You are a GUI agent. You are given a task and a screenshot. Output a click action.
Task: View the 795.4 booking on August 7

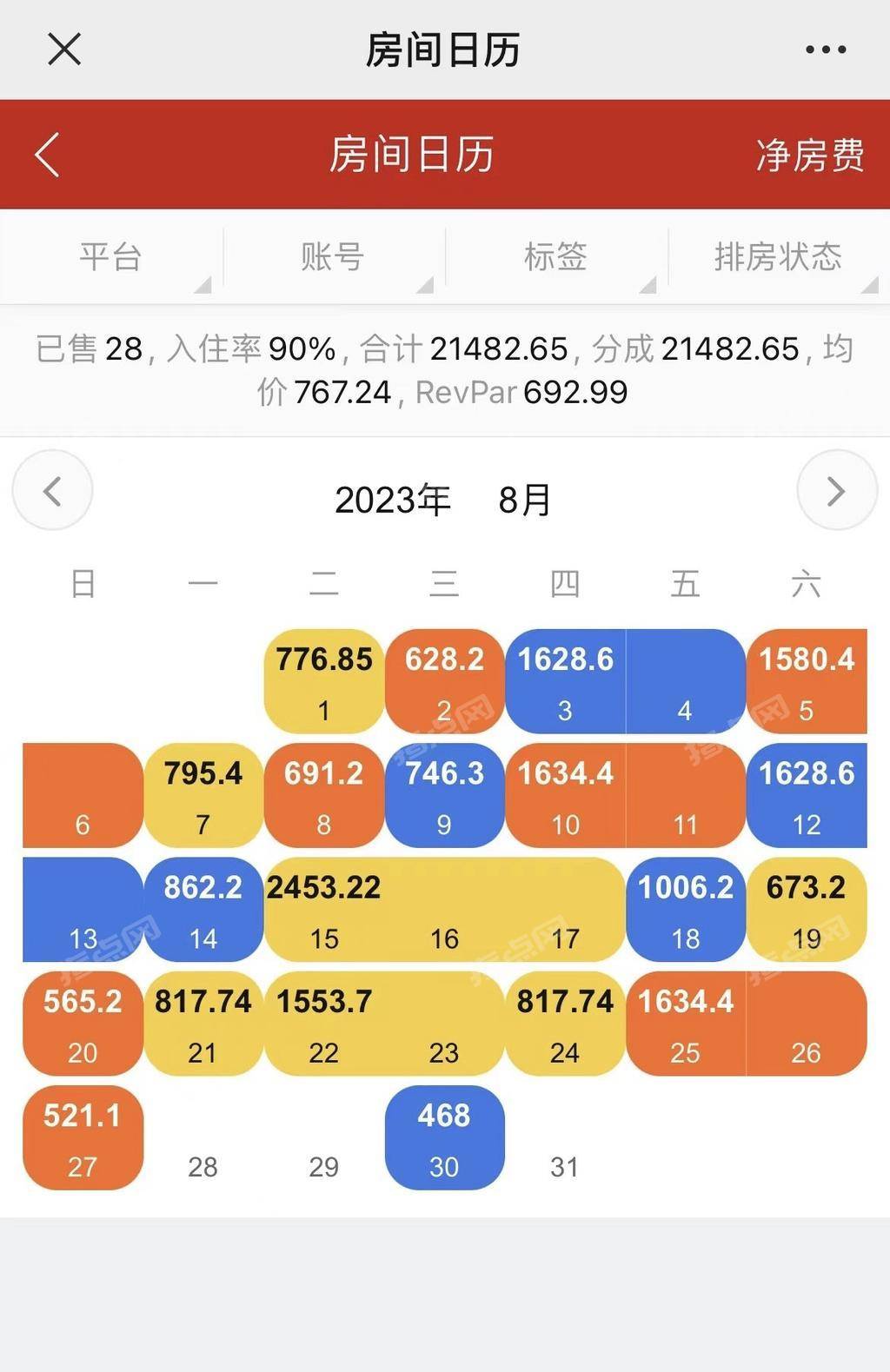[203, 795]
